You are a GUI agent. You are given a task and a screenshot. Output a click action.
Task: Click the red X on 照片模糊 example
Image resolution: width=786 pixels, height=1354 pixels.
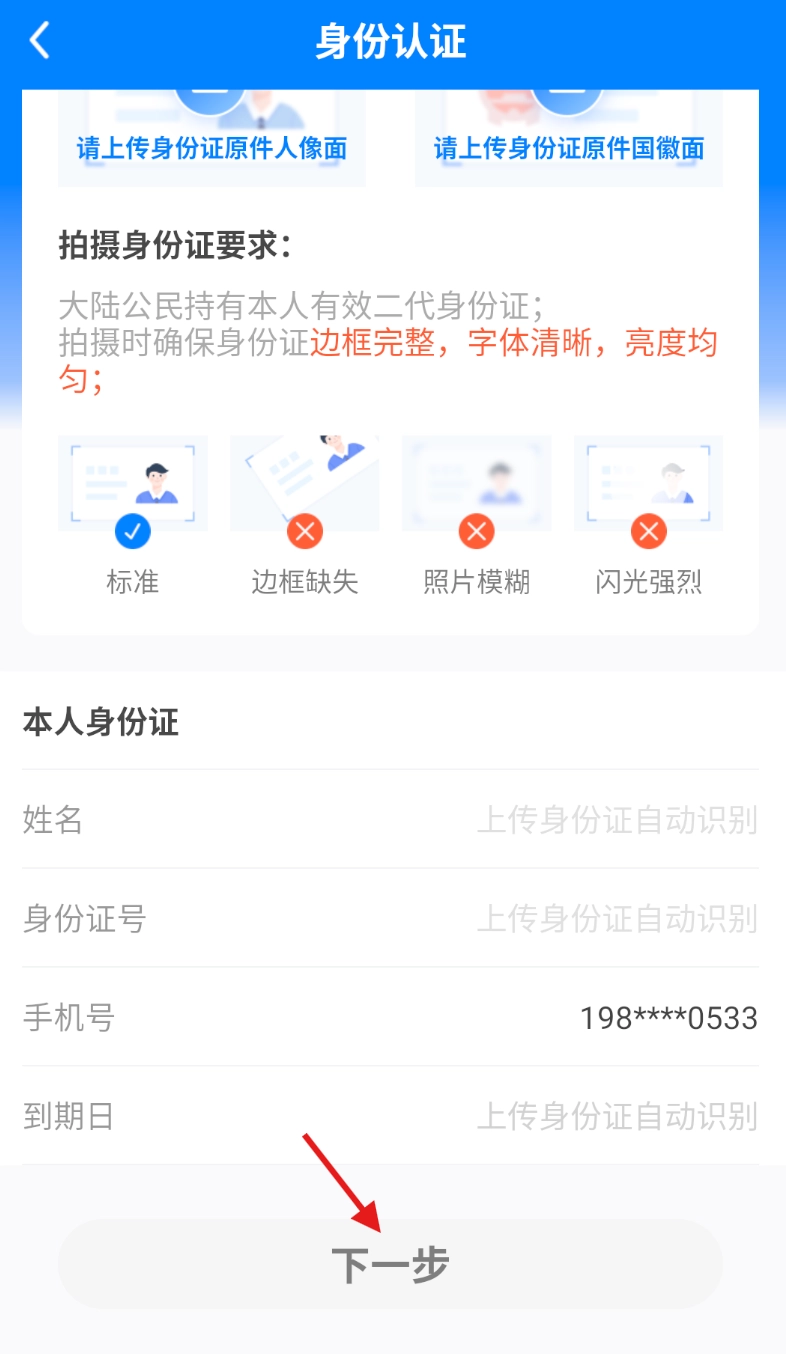coord(476,531)
